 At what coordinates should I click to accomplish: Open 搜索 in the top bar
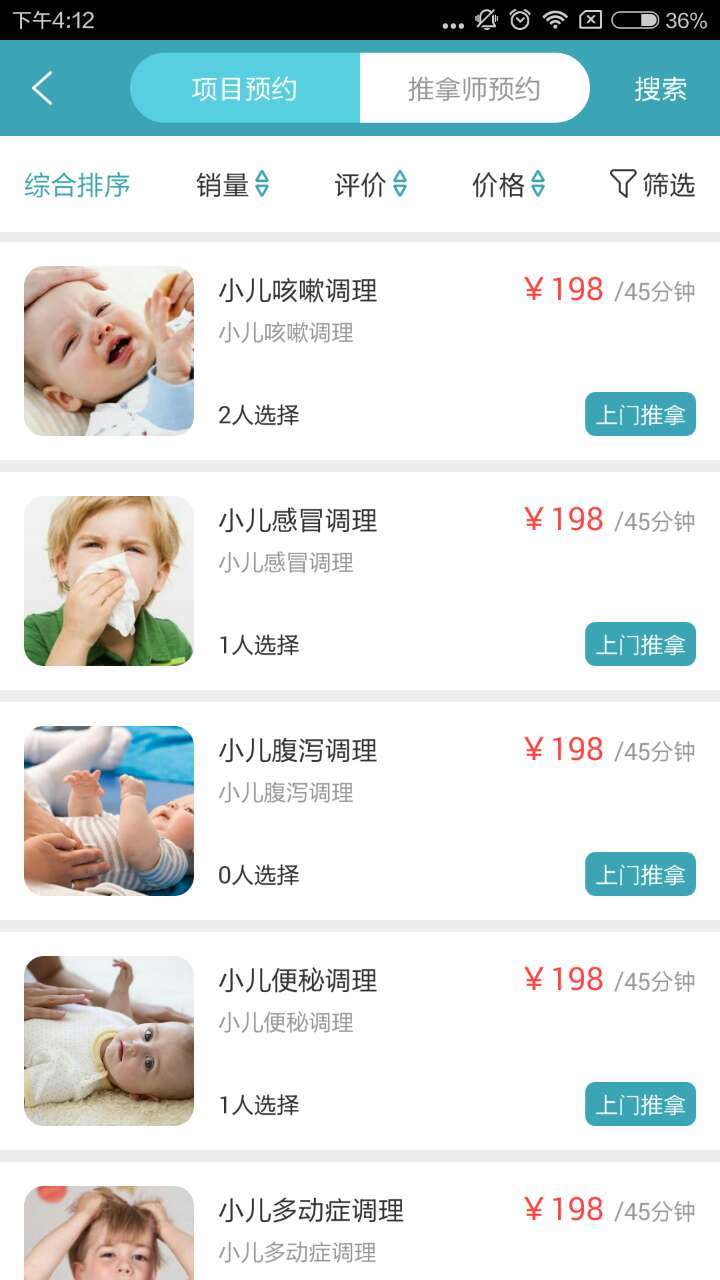coord(660,89)
